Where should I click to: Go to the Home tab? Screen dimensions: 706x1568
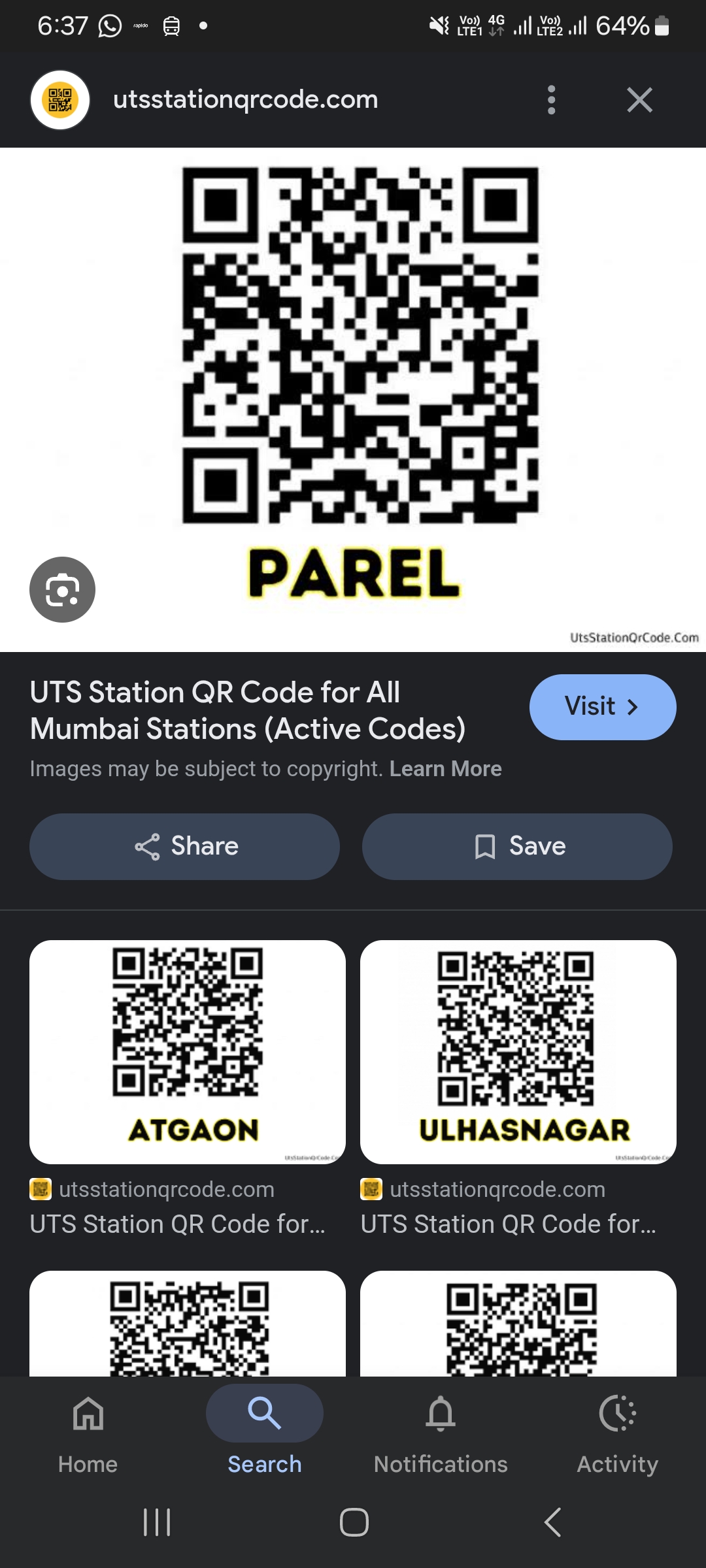[x=88, y=1431]
